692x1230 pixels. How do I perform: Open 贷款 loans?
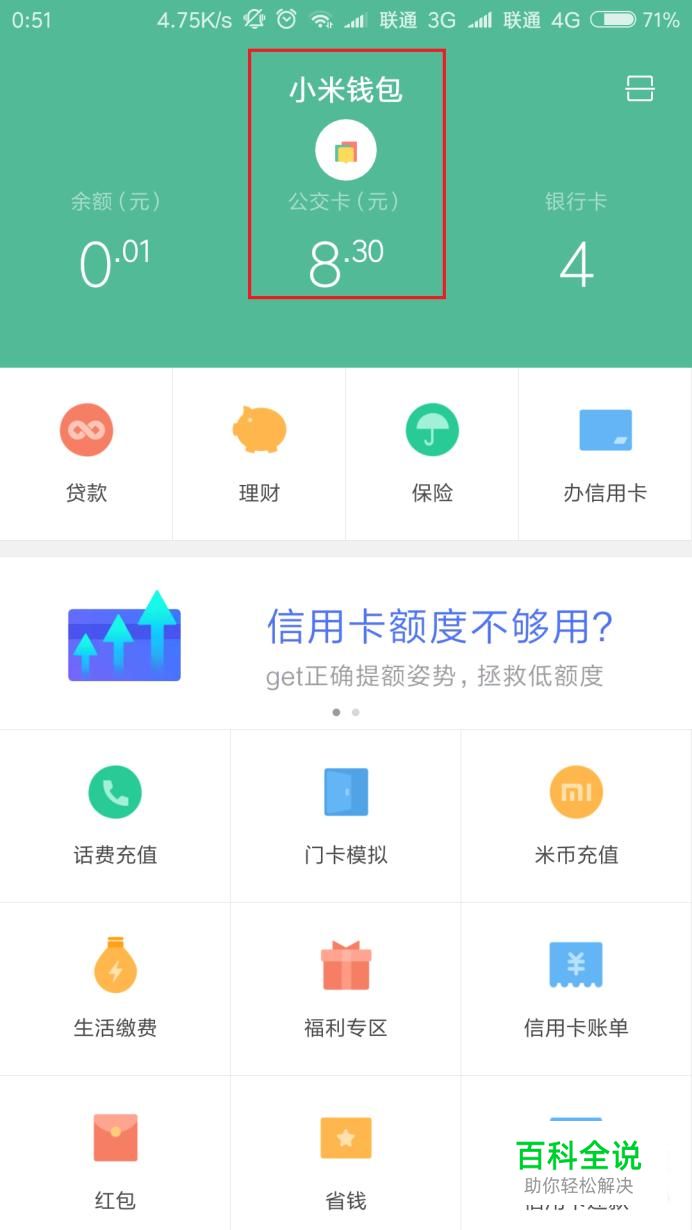pyautogui.click(x=86, y=452)
